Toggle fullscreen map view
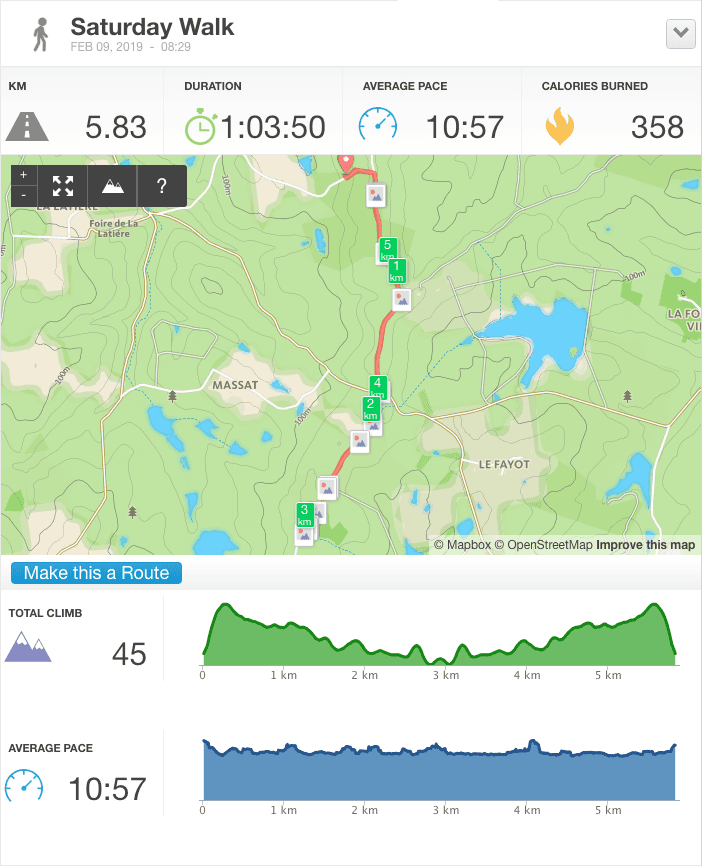Screen dimensions: 702x866 63,185
